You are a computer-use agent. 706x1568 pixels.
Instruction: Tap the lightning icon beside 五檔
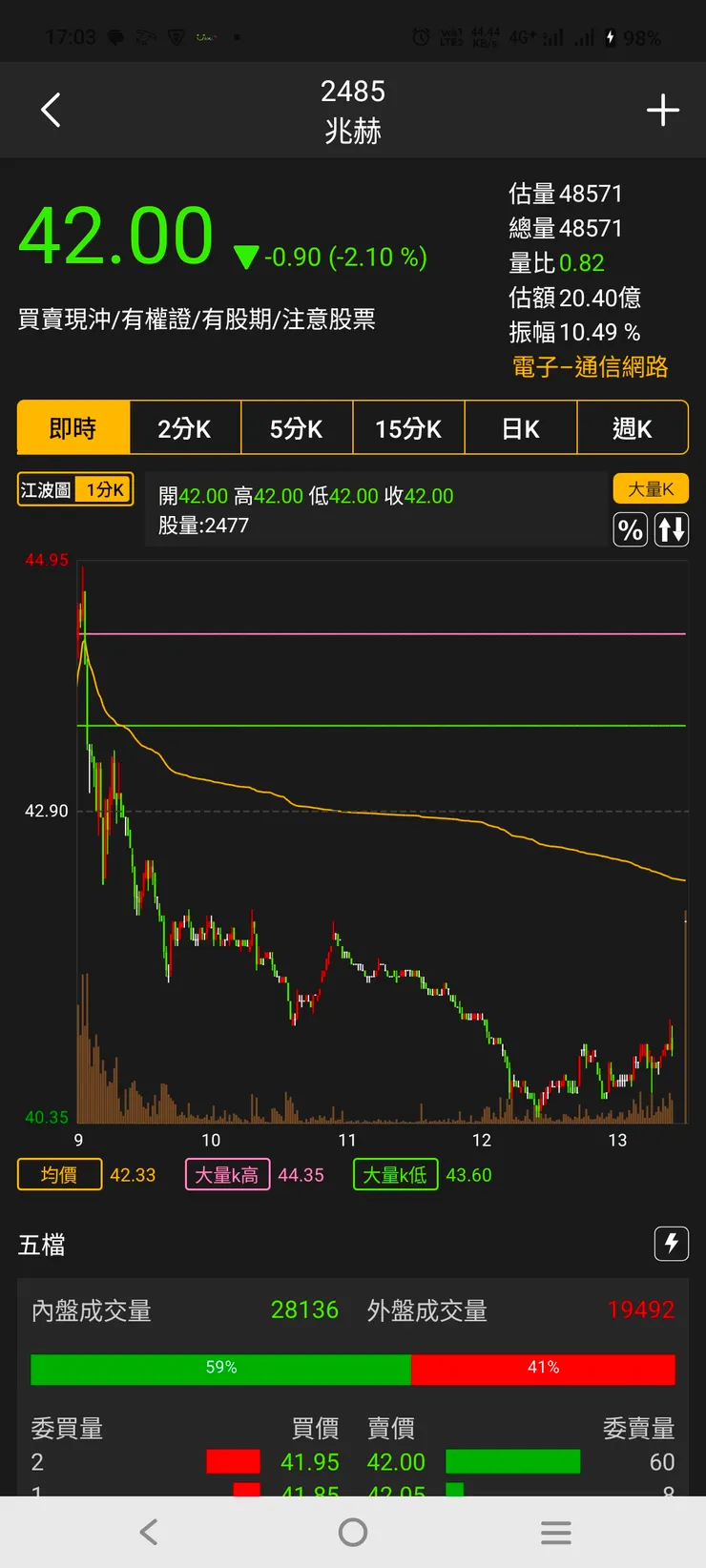pyautogui.click(x=671, y=1244)
